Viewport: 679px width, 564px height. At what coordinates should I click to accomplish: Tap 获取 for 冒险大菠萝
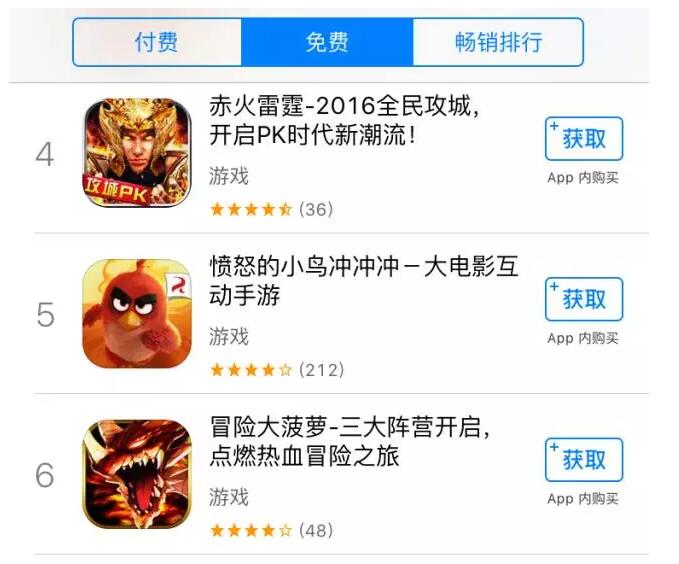pos(584,460)
